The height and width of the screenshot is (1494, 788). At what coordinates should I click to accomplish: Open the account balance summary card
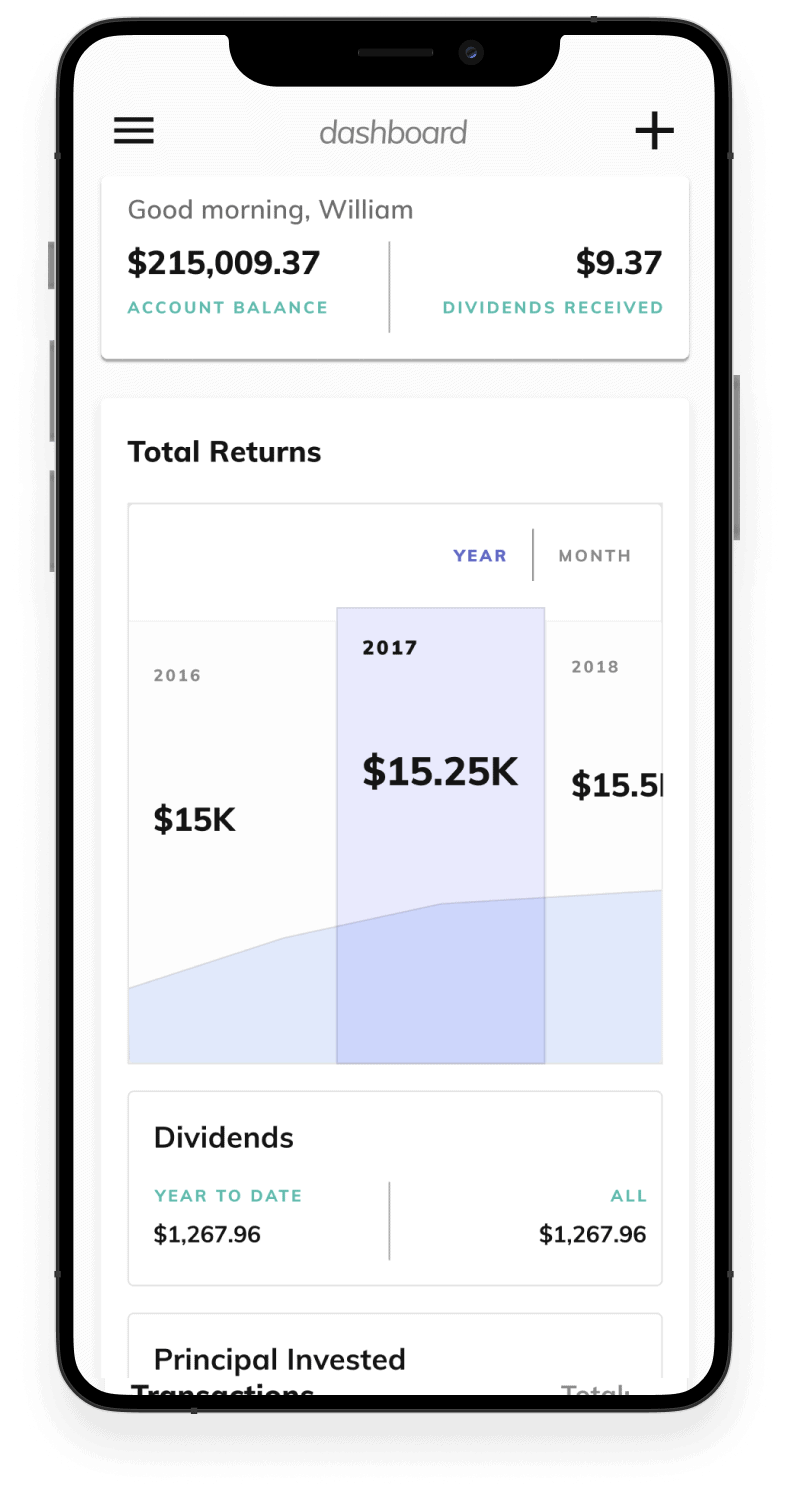point(395,268)
